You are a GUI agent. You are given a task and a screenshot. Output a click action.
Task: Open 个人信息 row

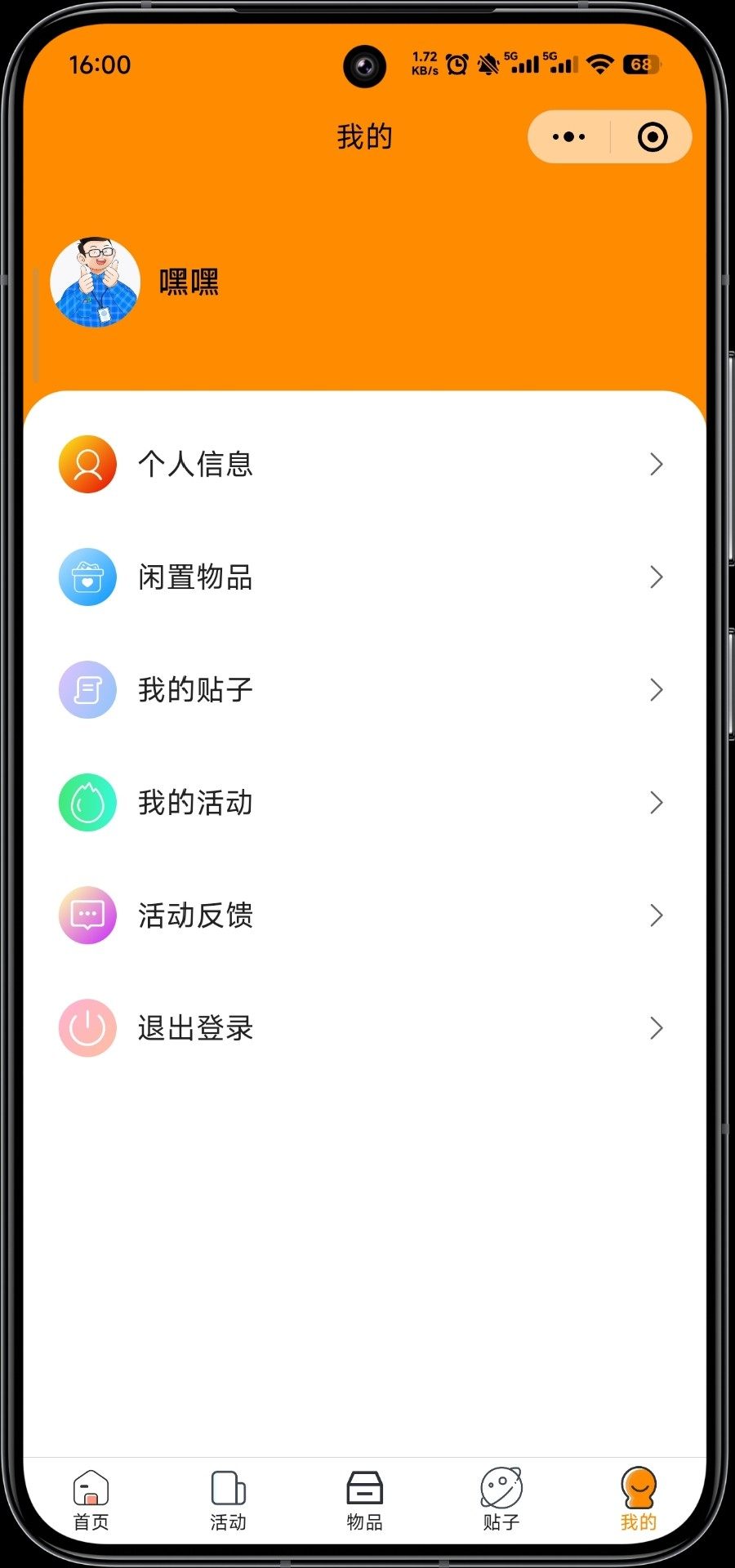[364, 464]
